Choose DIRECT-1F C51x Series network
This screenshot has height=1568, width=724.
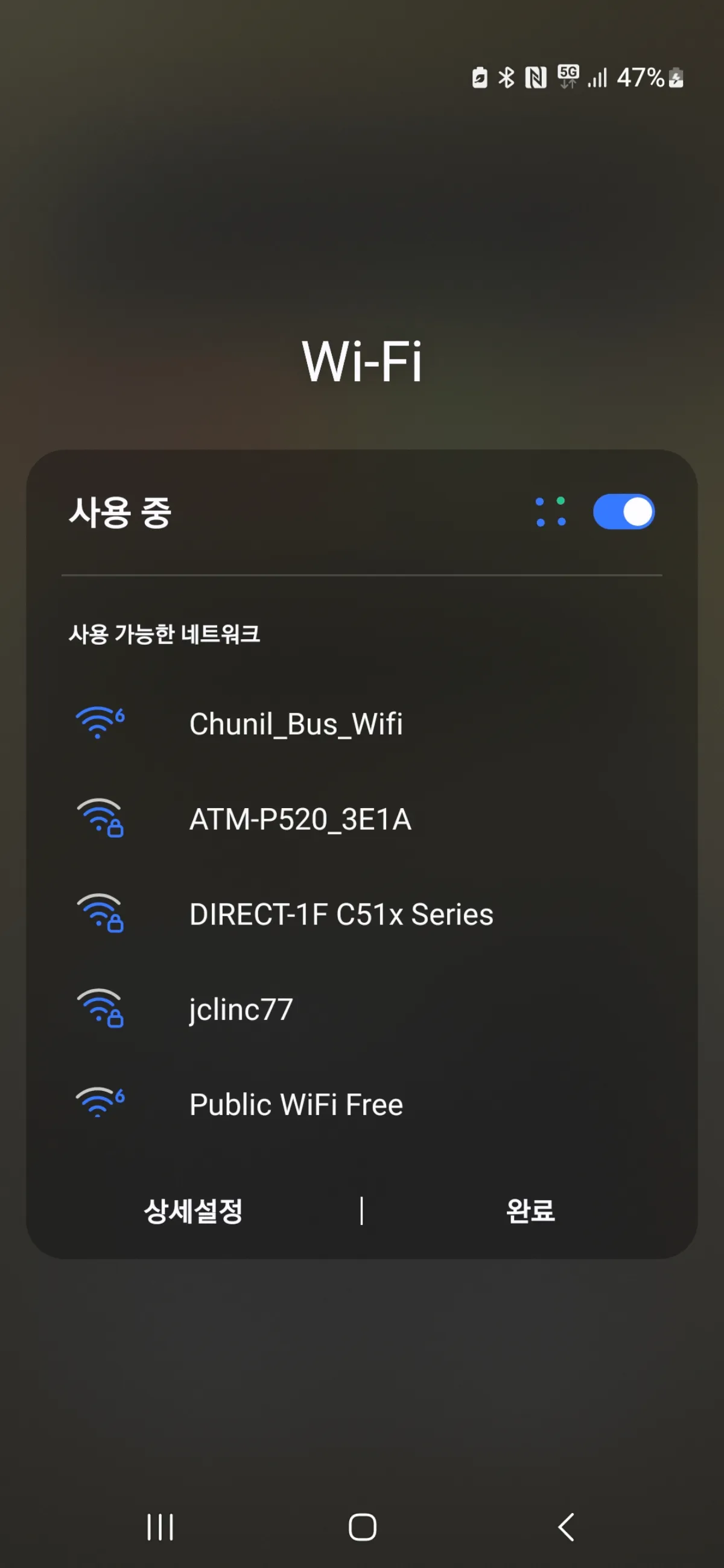pos(361,914)
